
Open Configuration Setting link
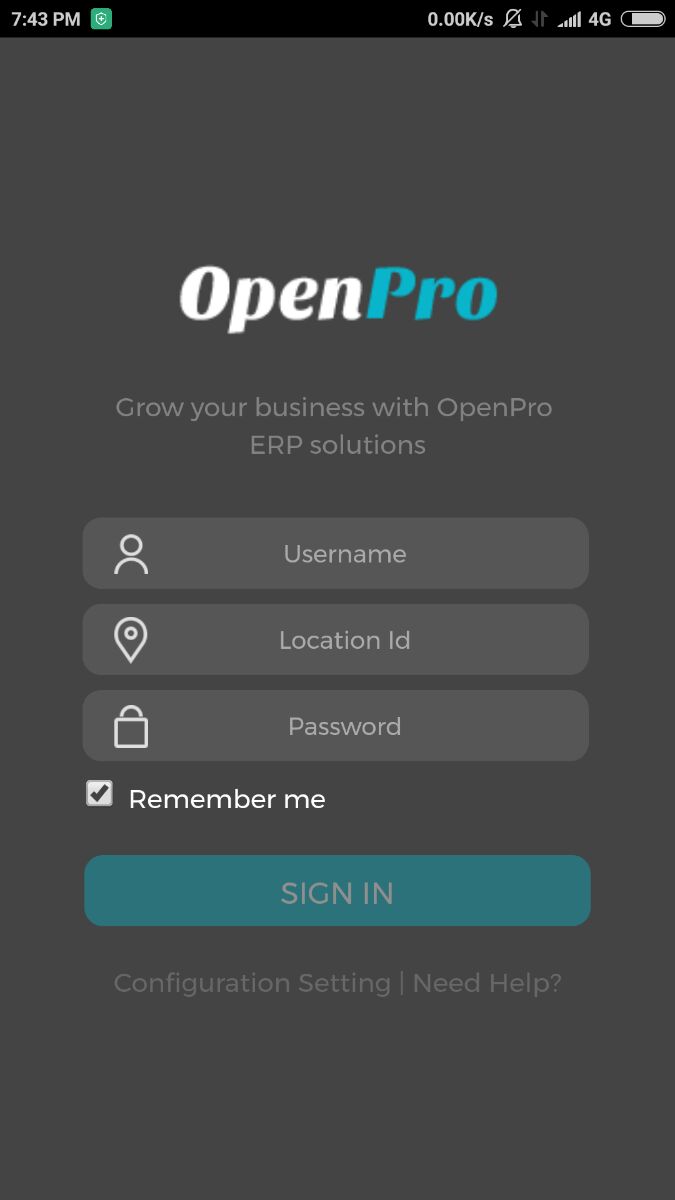(252, 983)
